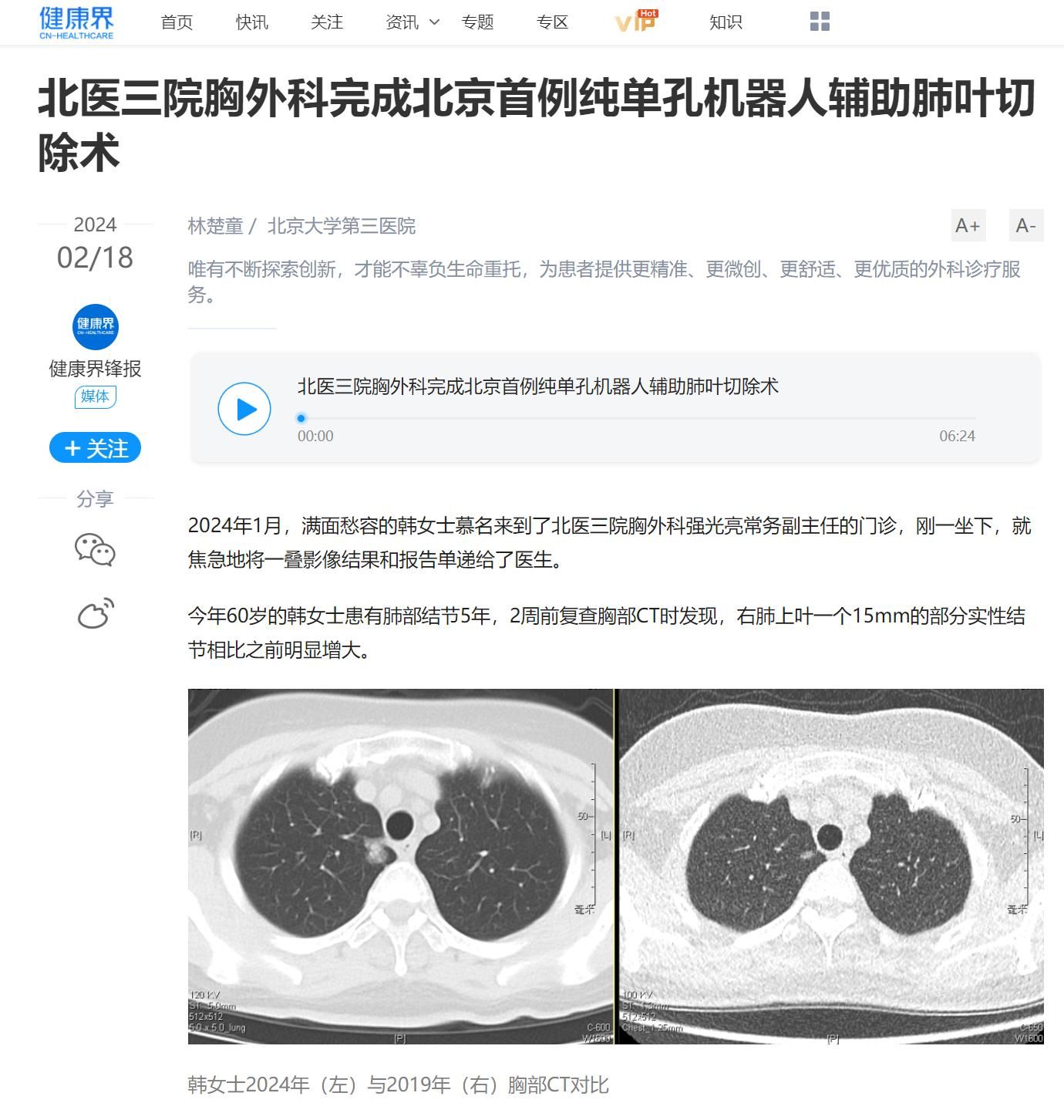Share the article to WeChat
Screen dimensions: 1064x1120
pyautogui.click(x=95, y=550)
